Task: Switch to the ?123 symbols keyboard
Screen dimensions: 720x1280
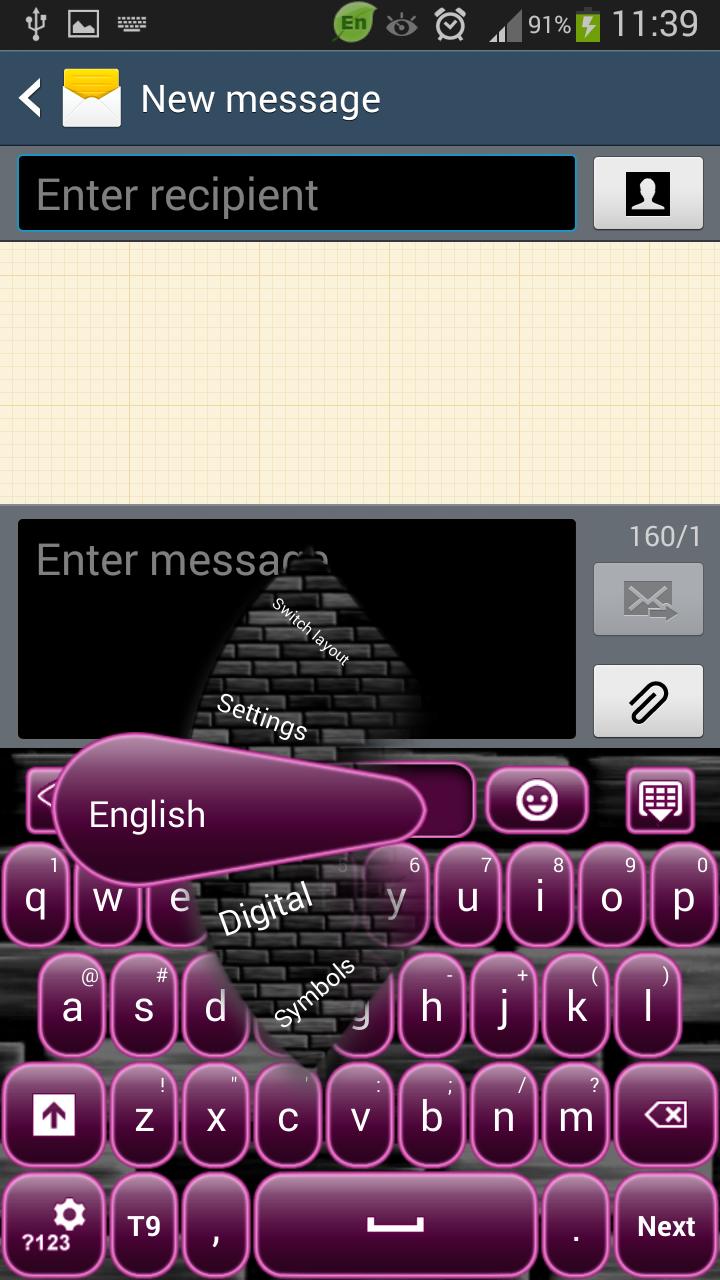Action: coord(52,1226)
